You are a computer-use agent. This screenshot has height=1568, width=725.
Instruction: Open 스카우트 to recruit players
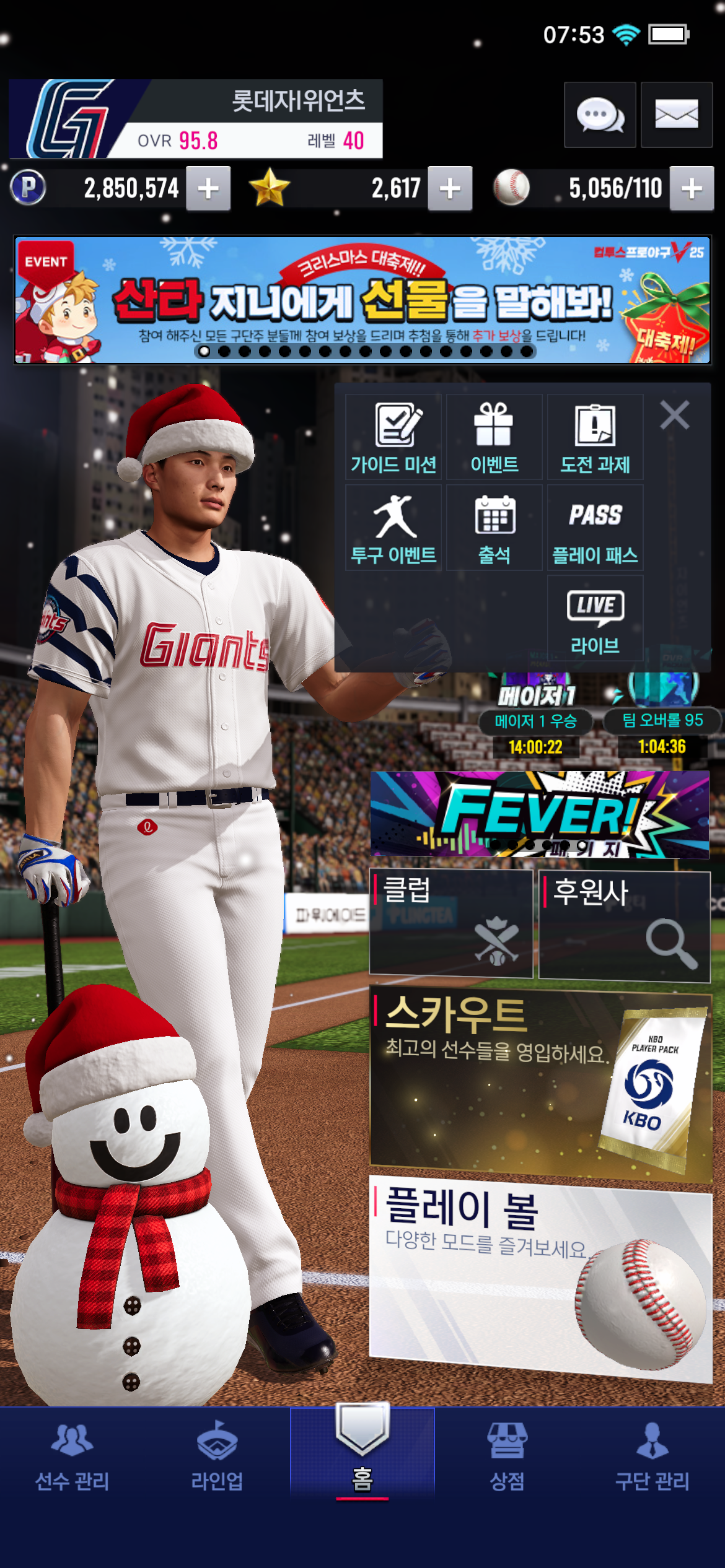(x=539, y=1084)
